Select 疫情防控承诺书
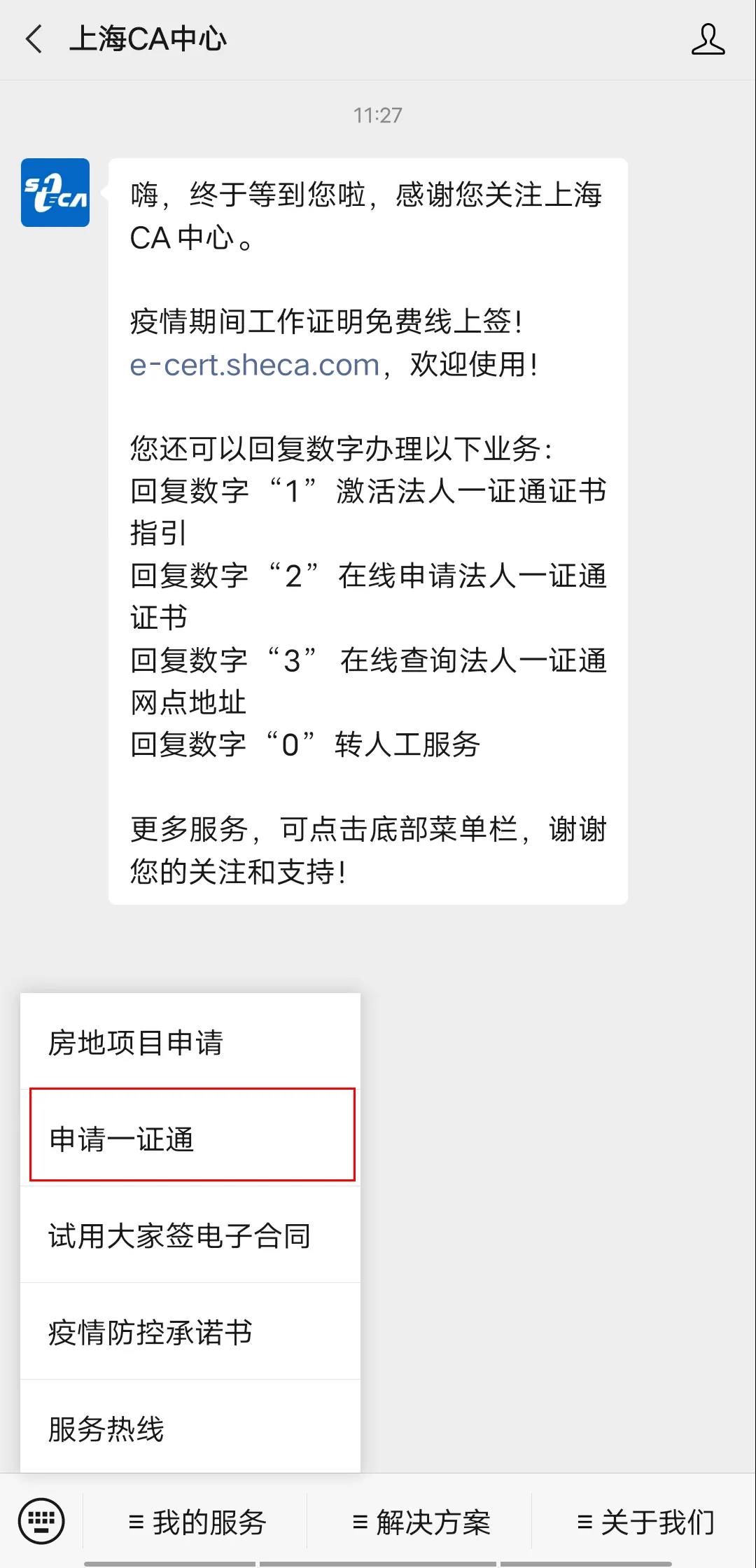The height and width of the screenshot is (1568, 756). click(190, 1332)
